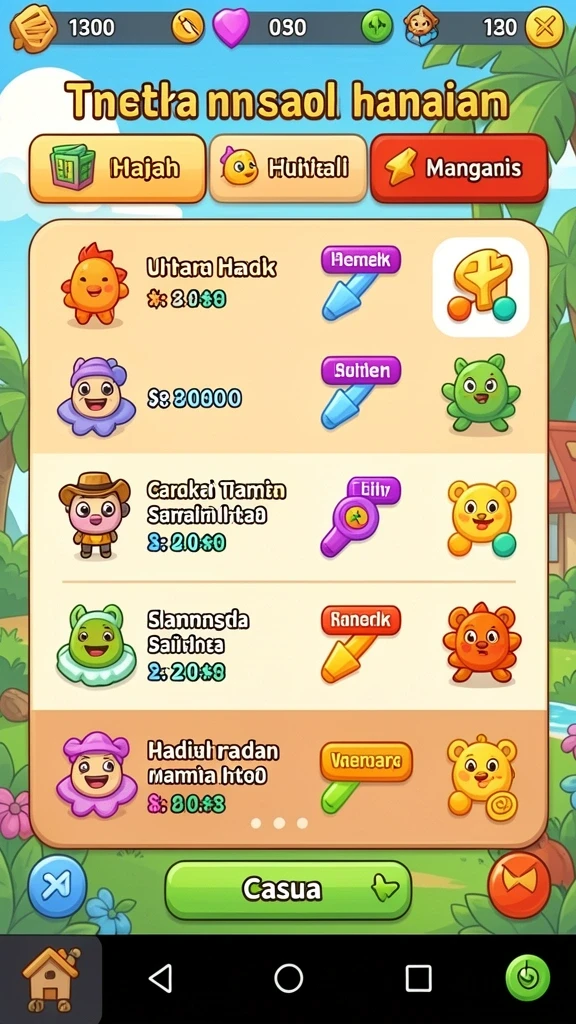This screenshot has height=1024, width=576.
Task: Open the Carakai Tamin row
Action: coord(288,516)
